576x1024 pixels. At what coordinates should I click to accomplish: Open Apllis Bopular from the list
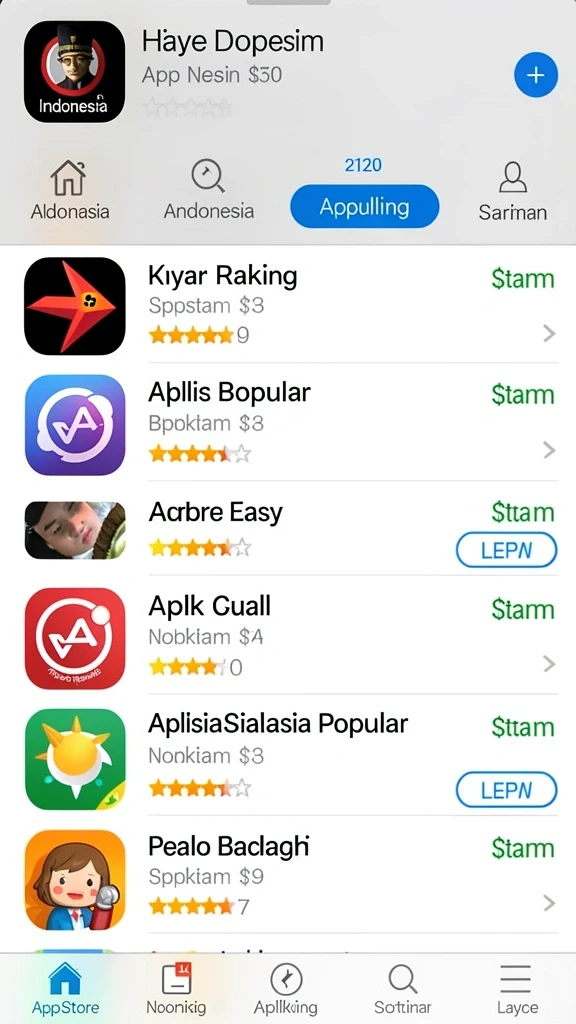(x=290, y=424)
